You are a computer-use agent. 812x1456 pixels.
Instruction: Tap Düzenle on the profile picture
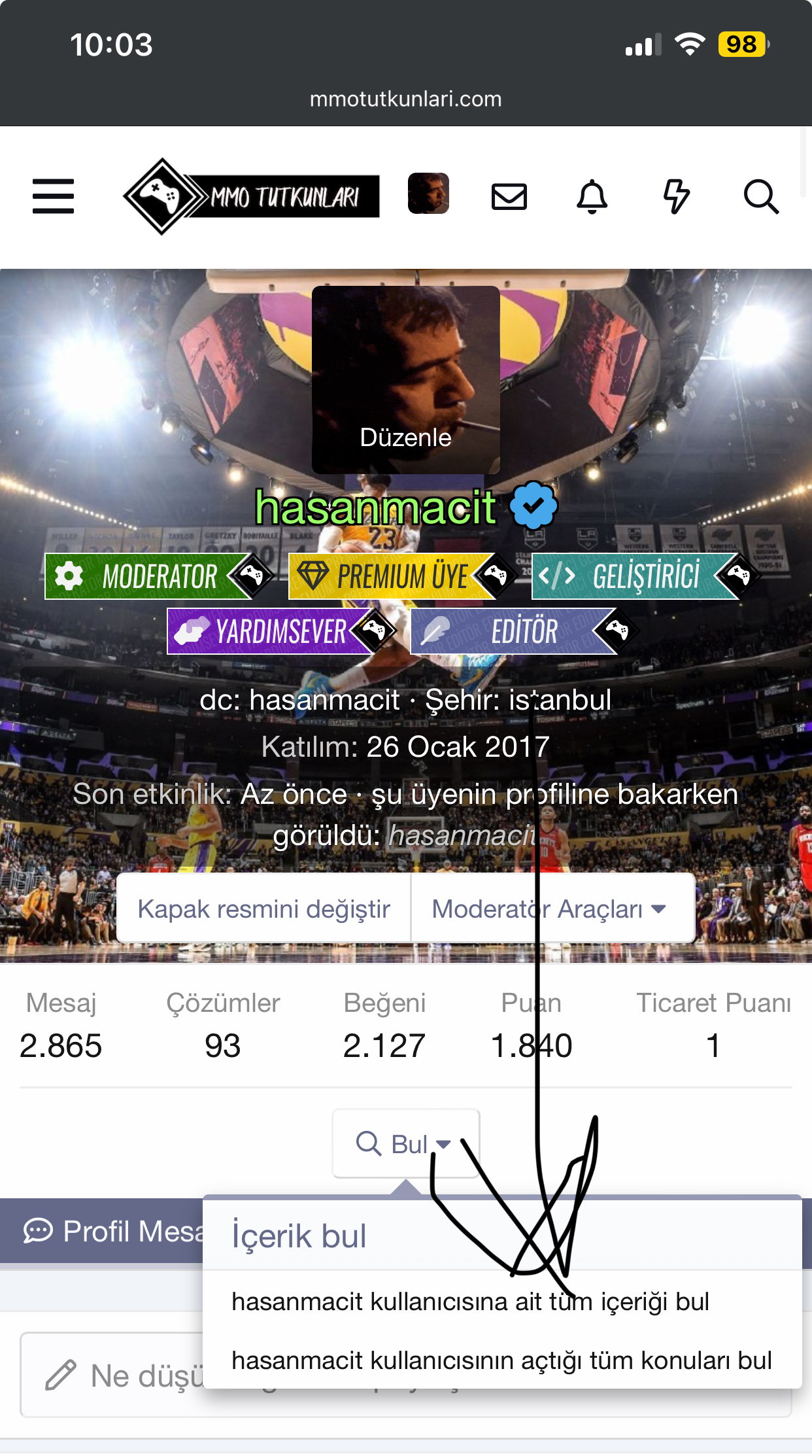click(405, 437)
